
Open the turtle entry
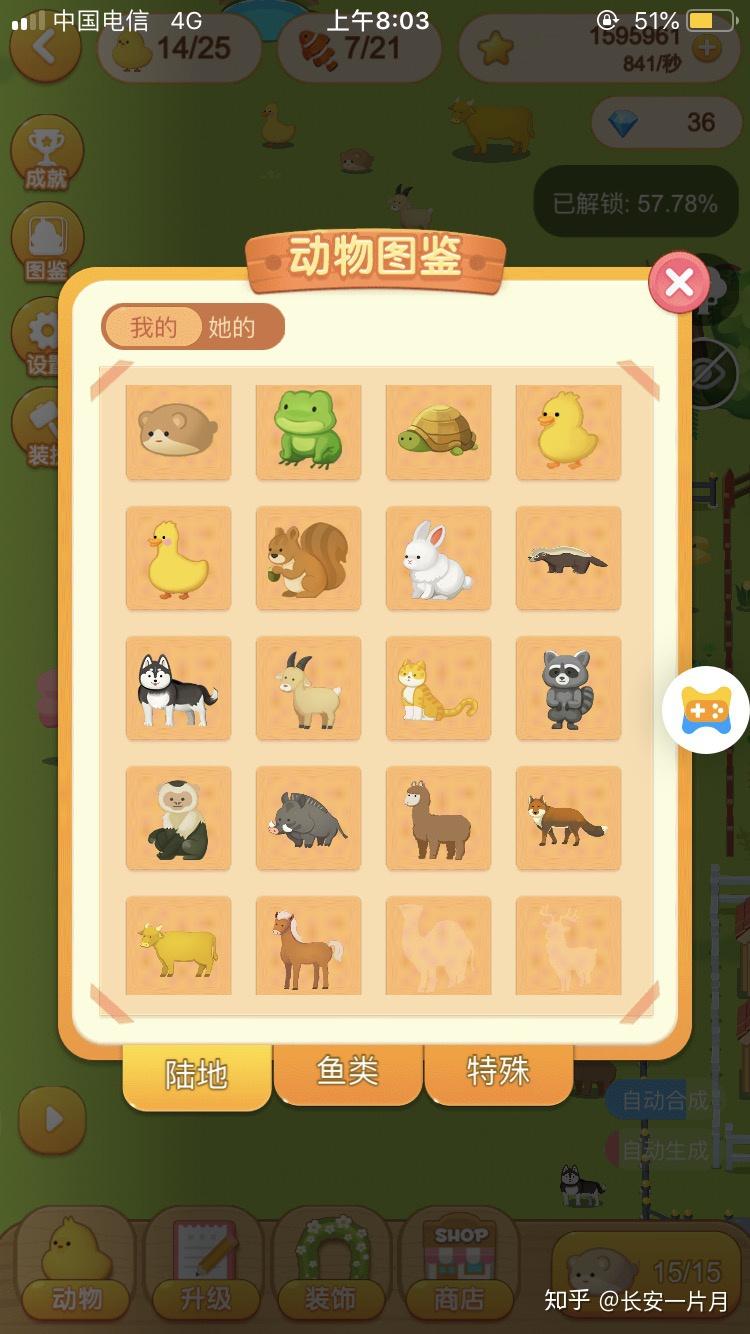click(438, 430)
